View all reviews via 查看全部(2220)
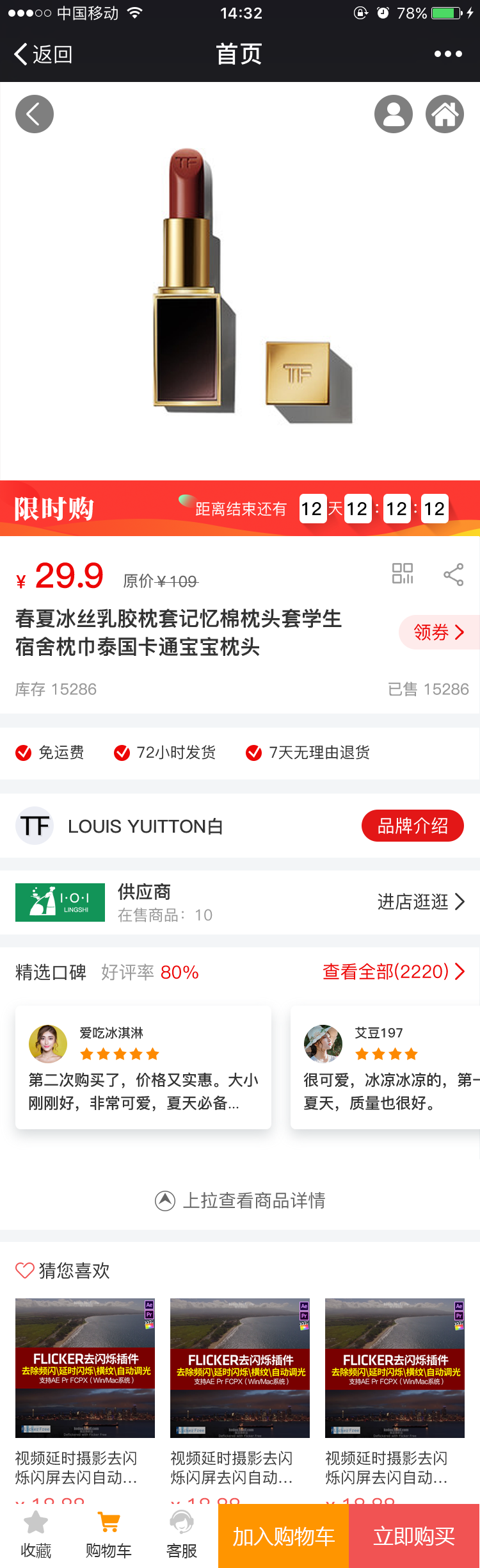Image resolution: width=480 pixels, height=1568 pixels. tap(394, 972)
